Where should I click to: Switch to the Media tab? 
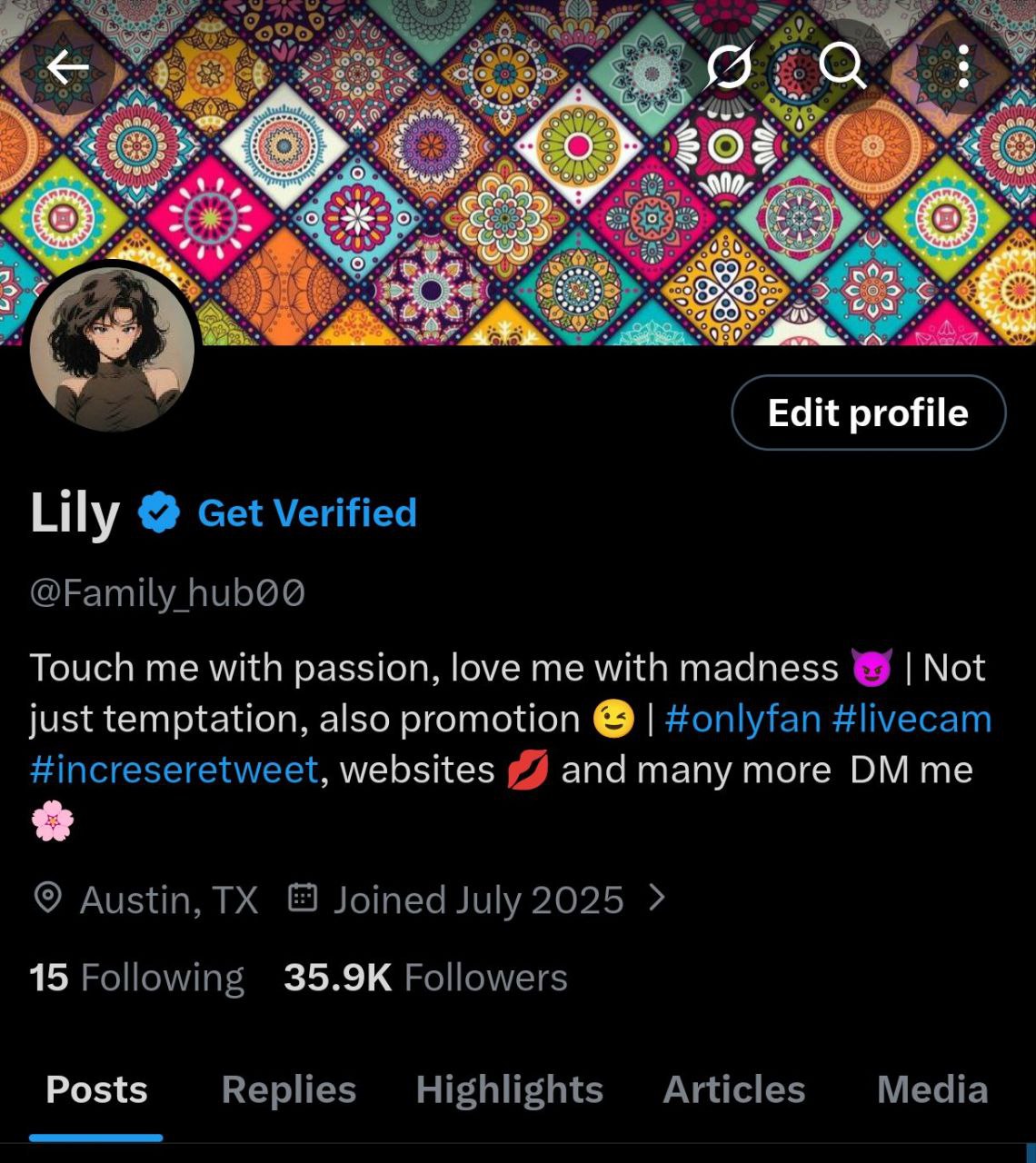coord(931,1089)
